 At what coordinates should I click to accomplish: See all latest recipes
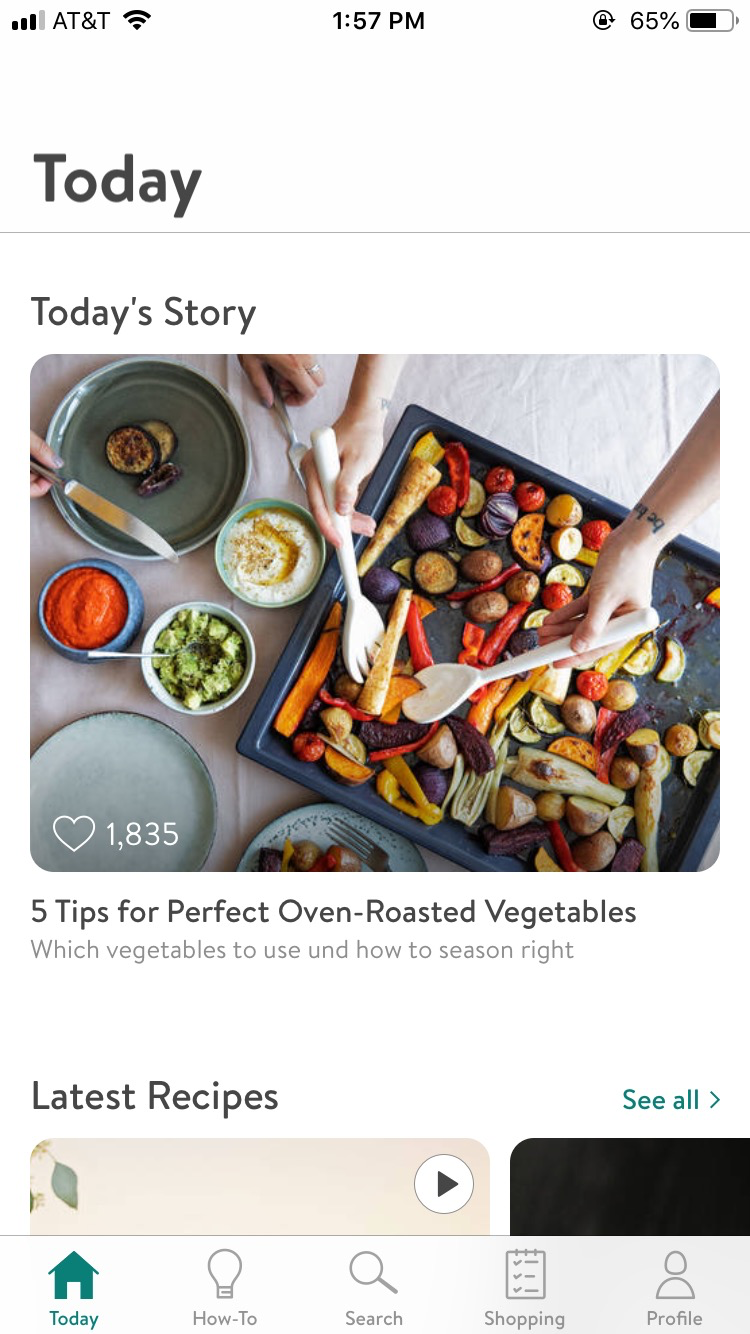670,1100
